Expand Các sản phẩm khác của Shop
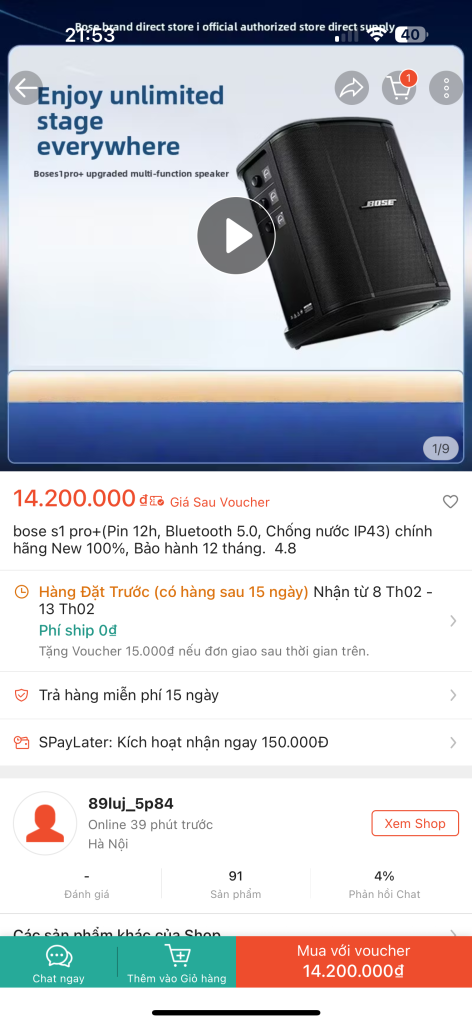Screen dimensions: 472x1024 [236, 932]
